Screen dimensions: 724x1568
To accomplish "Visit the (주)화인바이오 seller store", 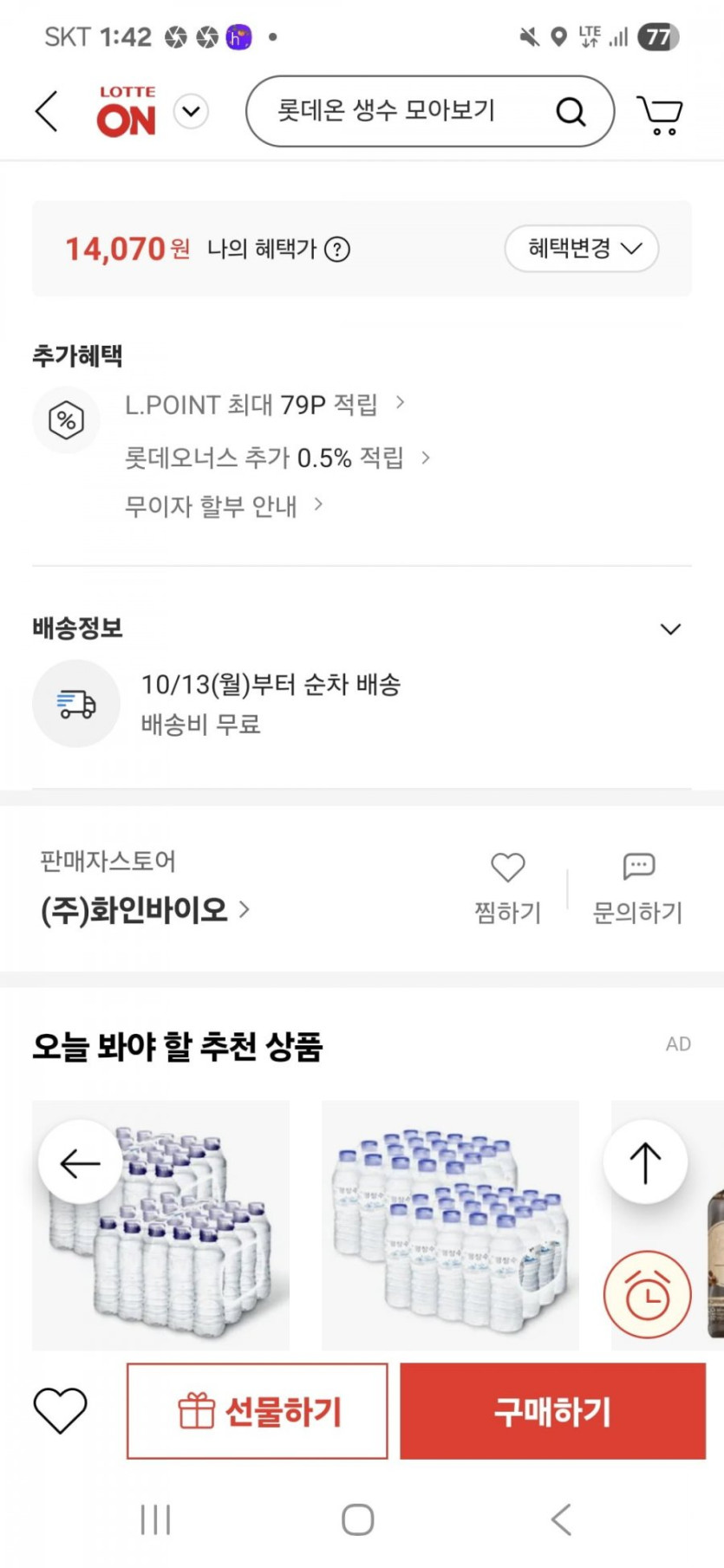I will click(145, 910).
